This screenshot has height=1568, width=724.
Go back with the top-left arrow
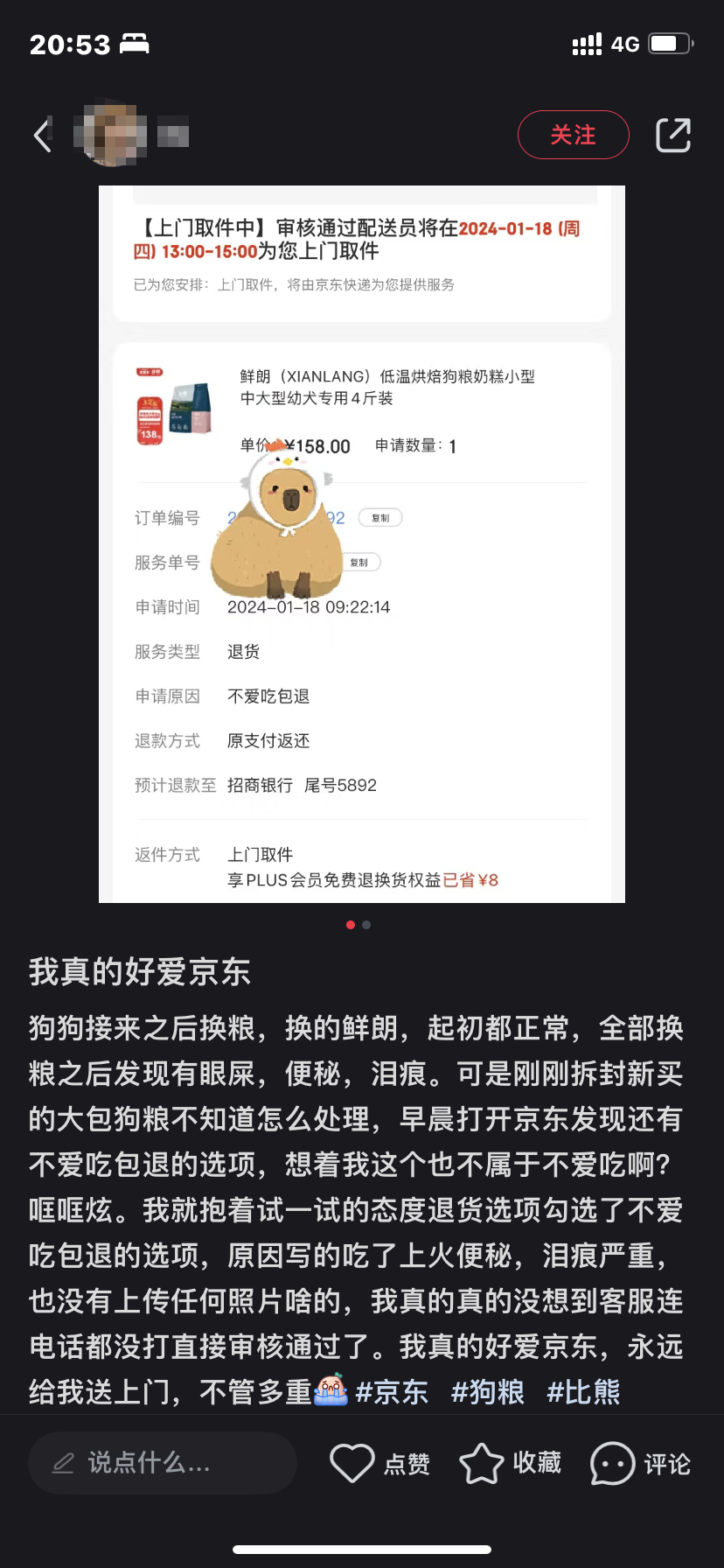click(x=42, y=136)
